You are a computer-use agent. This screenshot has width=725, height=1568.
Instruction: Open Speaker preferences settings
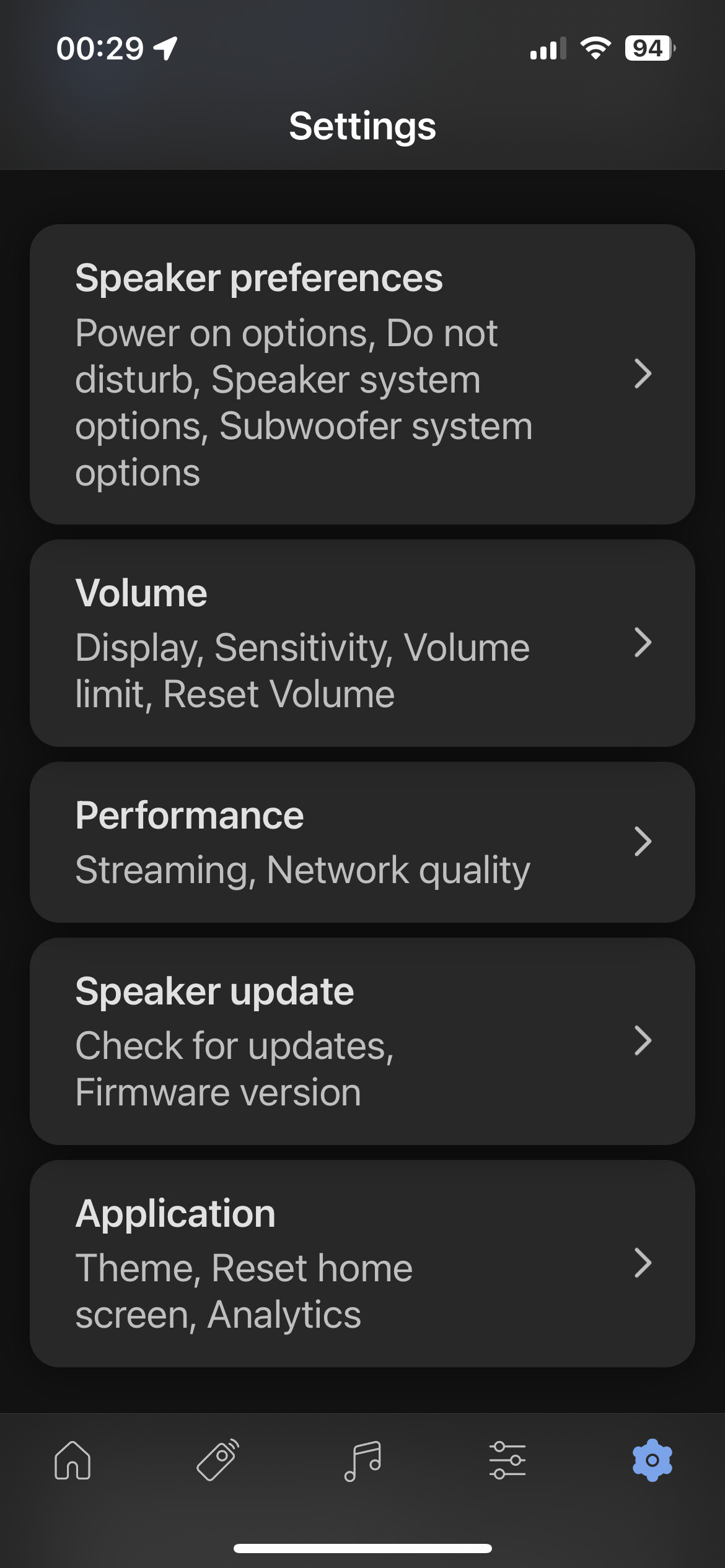(x=362, y=374)
